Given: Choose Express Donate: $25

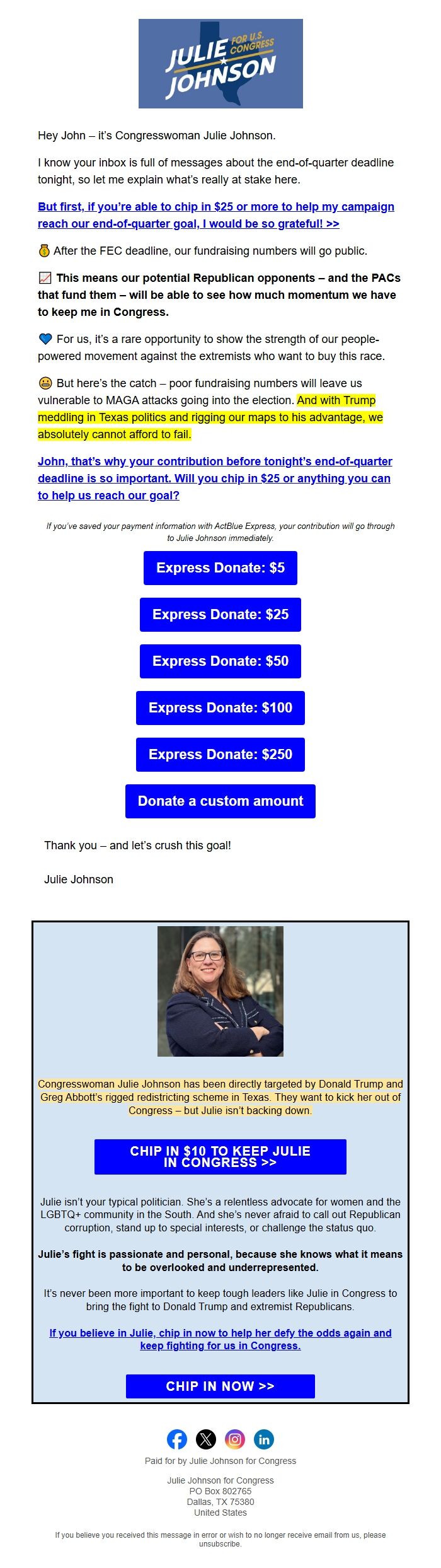Looking at the screenshot, I should click(220, 614).
